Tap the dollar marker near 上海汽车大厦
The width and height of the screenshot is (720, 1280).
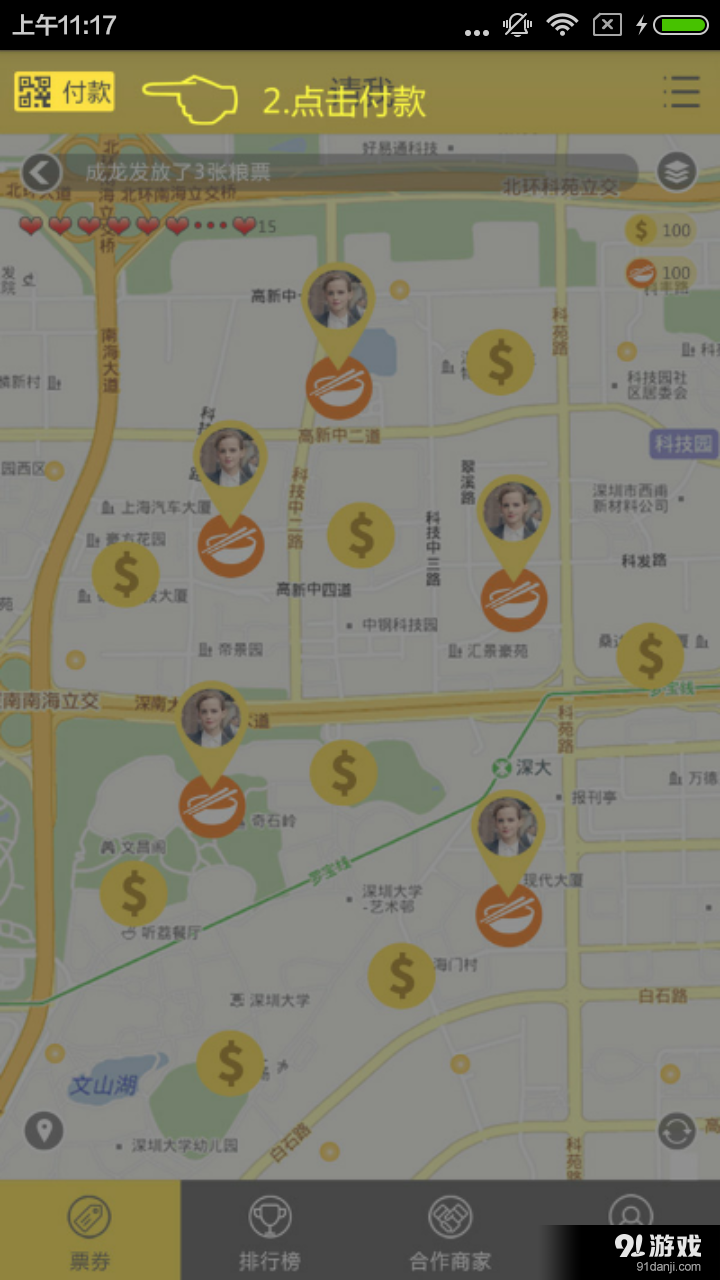coord(125,574)
